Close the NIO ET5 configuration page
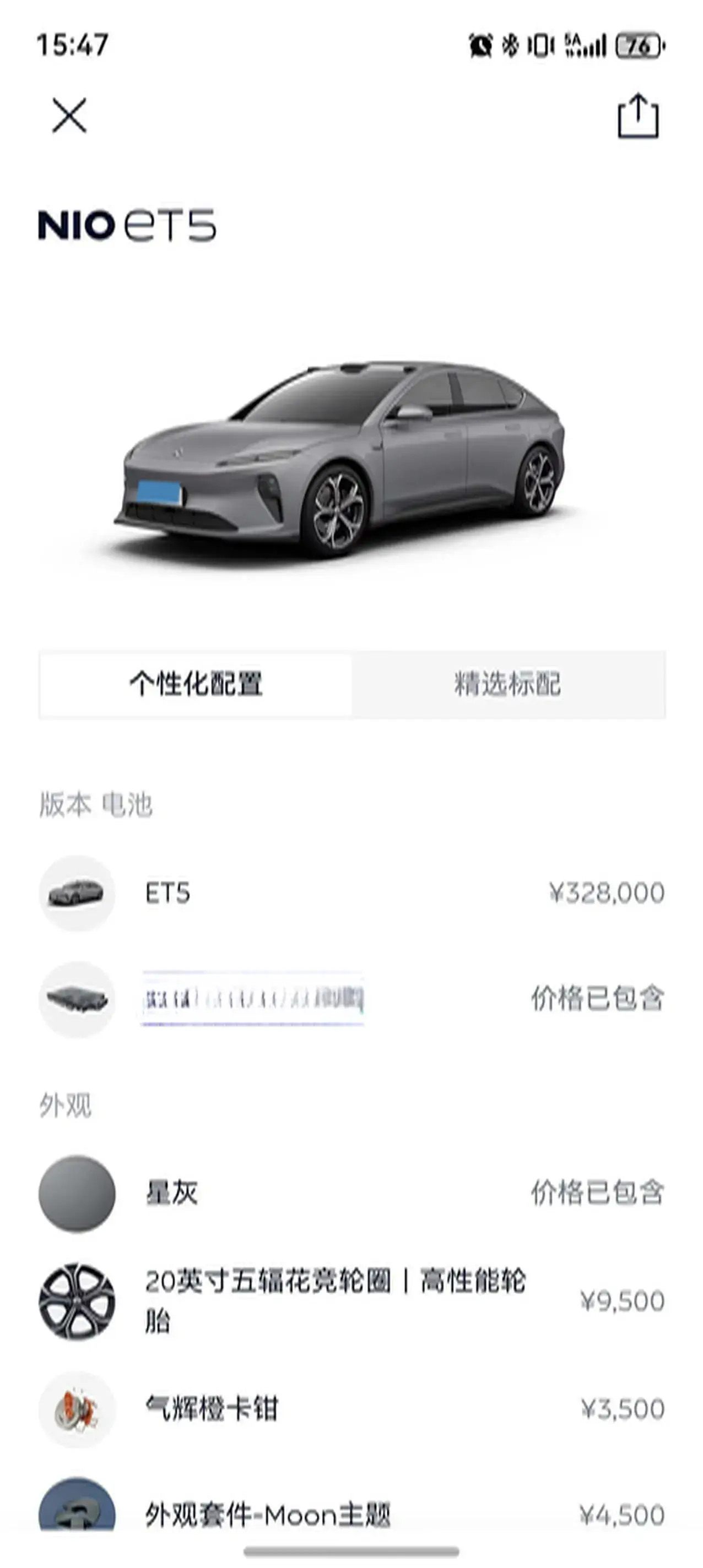Image resolution: width=703 pixels, height=1568 pixels. point(69,116)
